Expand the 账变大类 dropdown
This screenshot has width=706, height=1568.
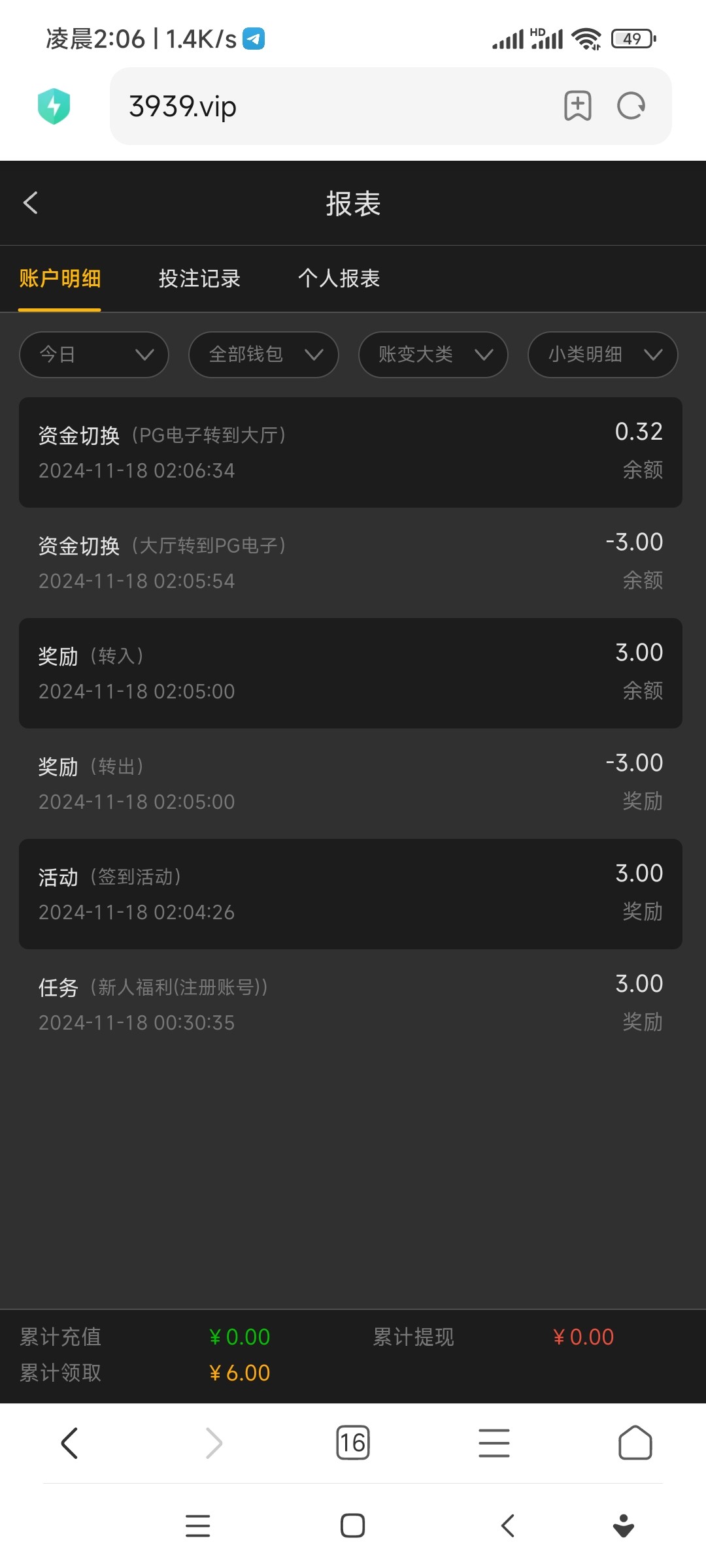tap(433, 355)
